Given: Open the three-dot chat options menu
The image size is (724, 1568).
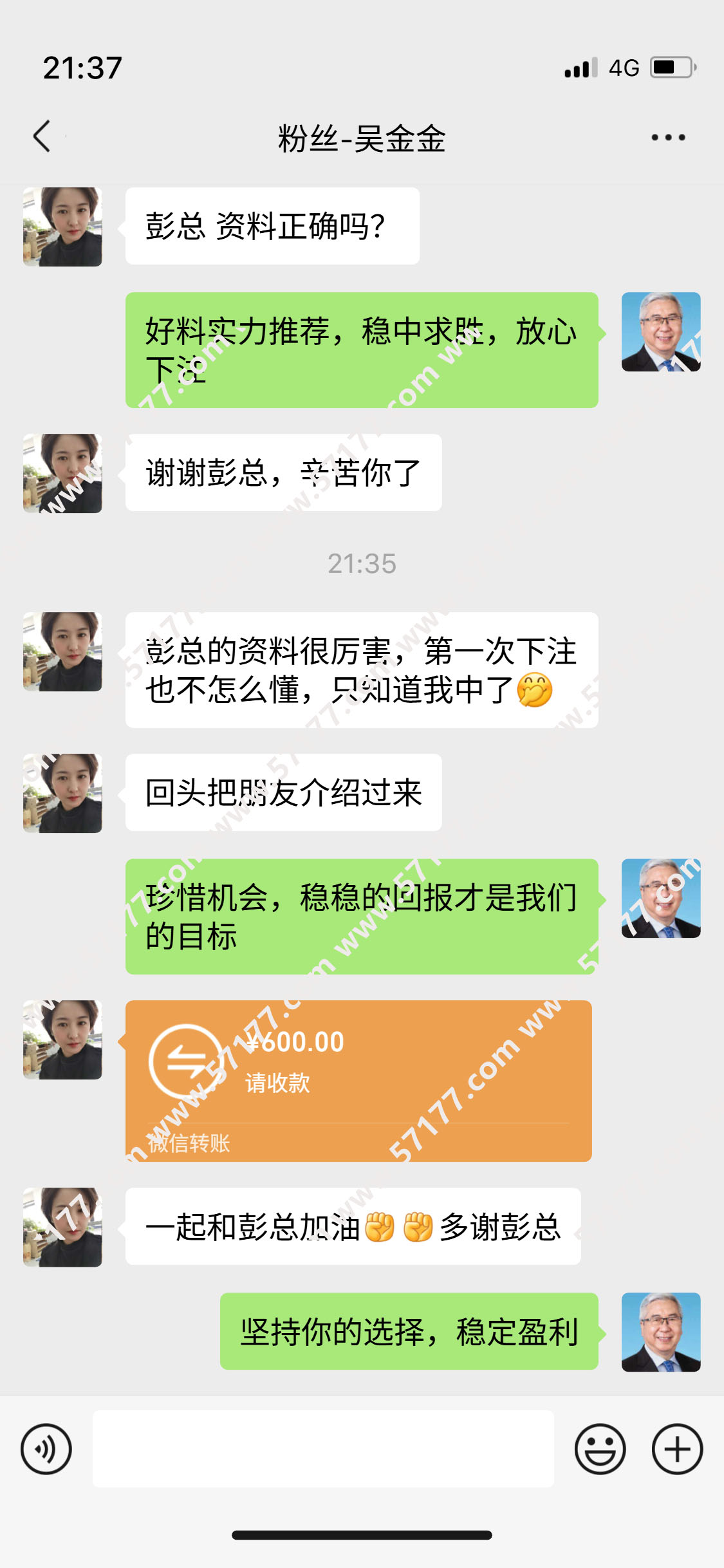Looking at the screenshot, I should click(667, 137).
